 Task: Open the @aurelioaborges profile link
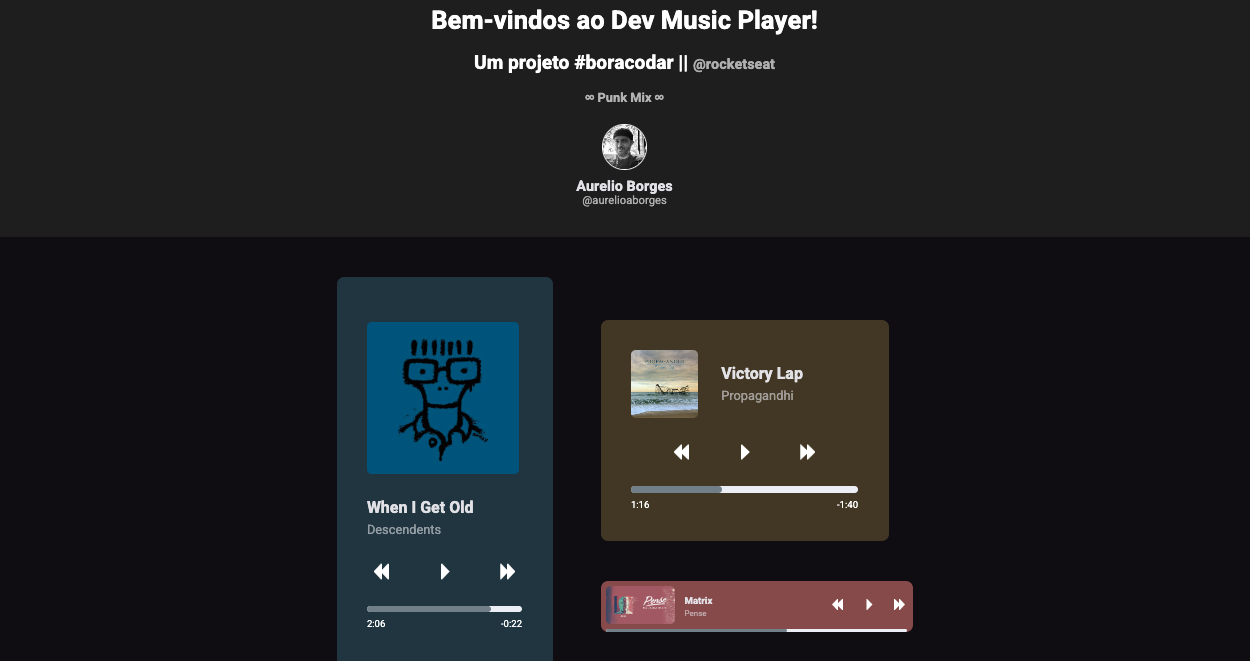coord(624,200)
